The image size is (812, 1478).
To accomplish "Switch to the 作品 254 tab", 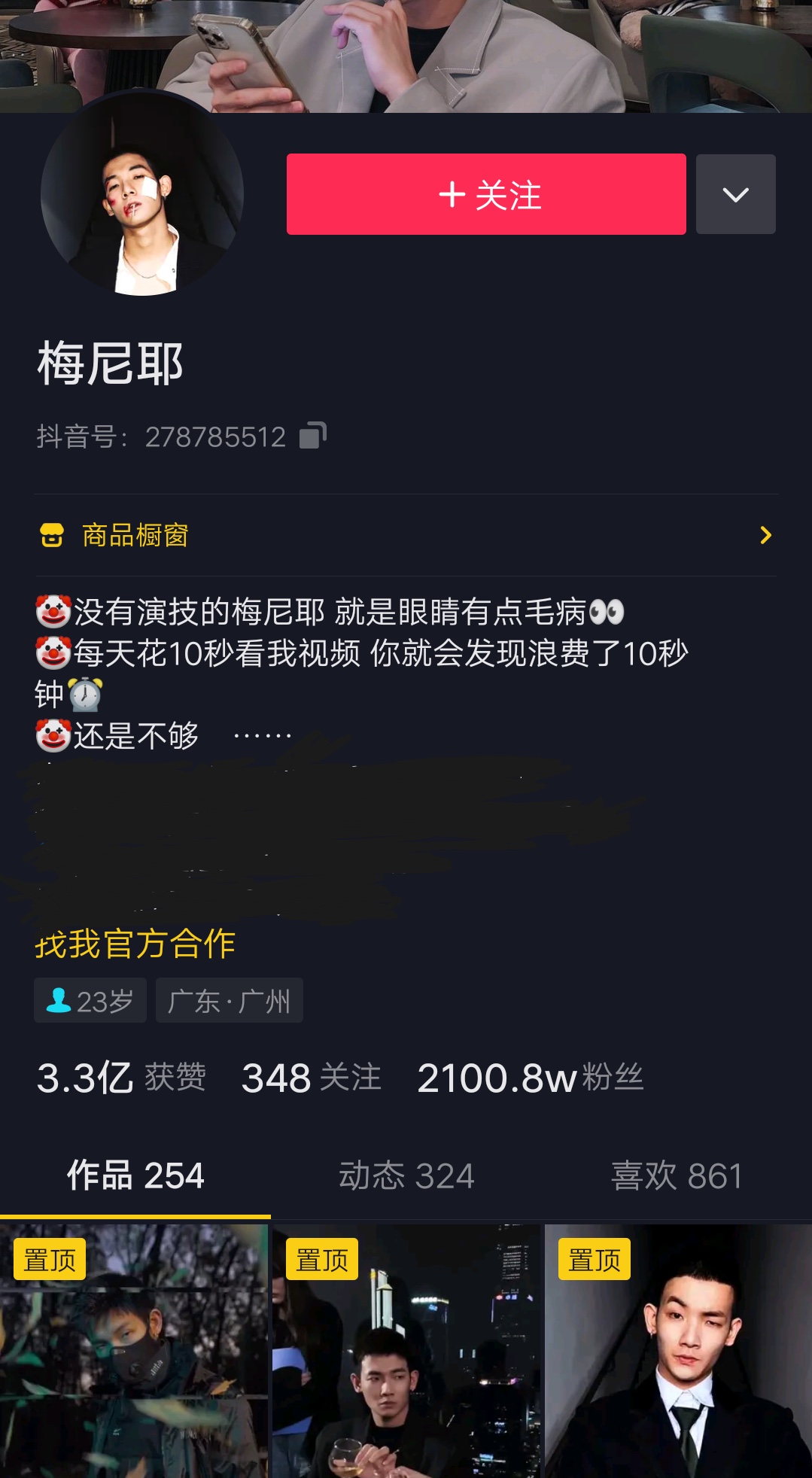I will (x=135, y=1175).
